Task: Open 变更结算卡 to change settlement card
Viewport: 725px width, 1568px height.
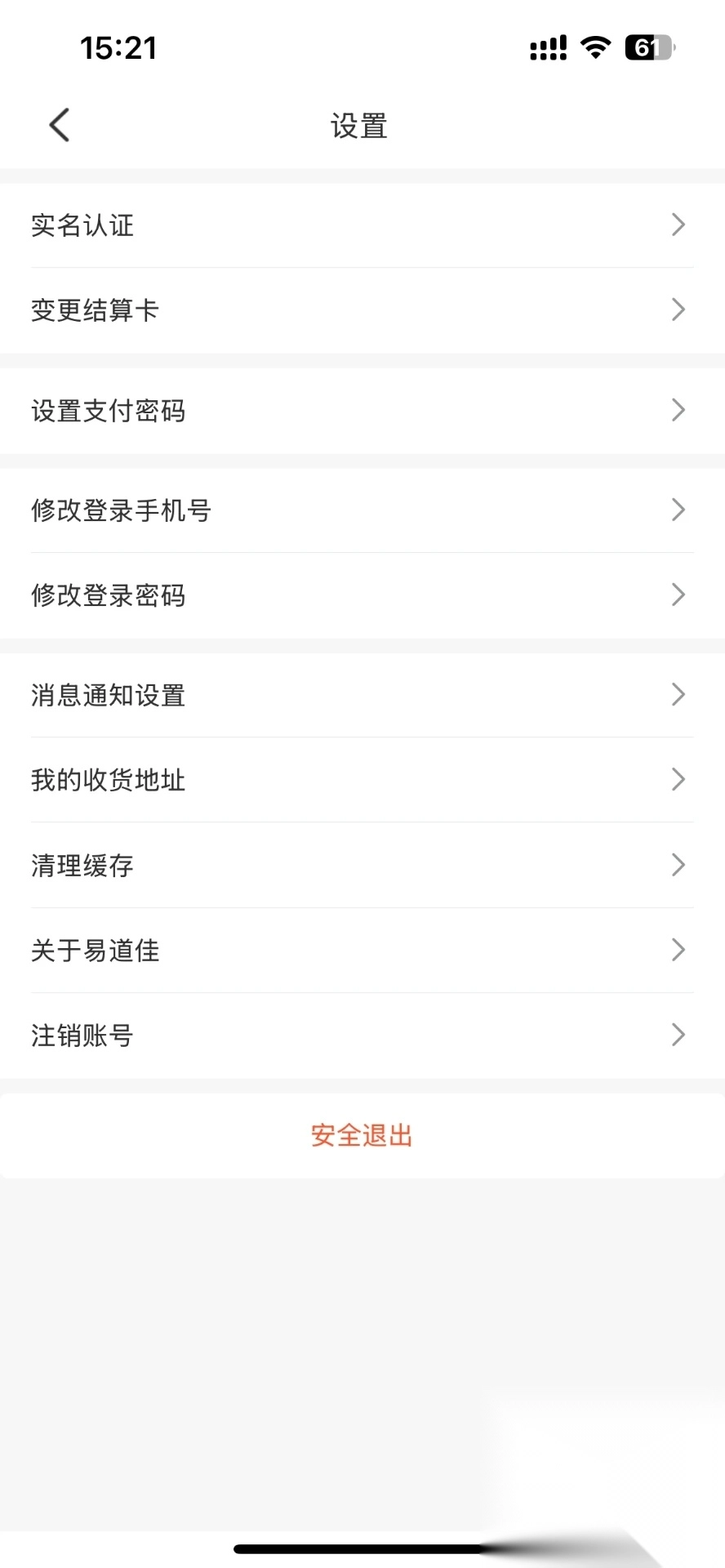Action: point(96,310)
